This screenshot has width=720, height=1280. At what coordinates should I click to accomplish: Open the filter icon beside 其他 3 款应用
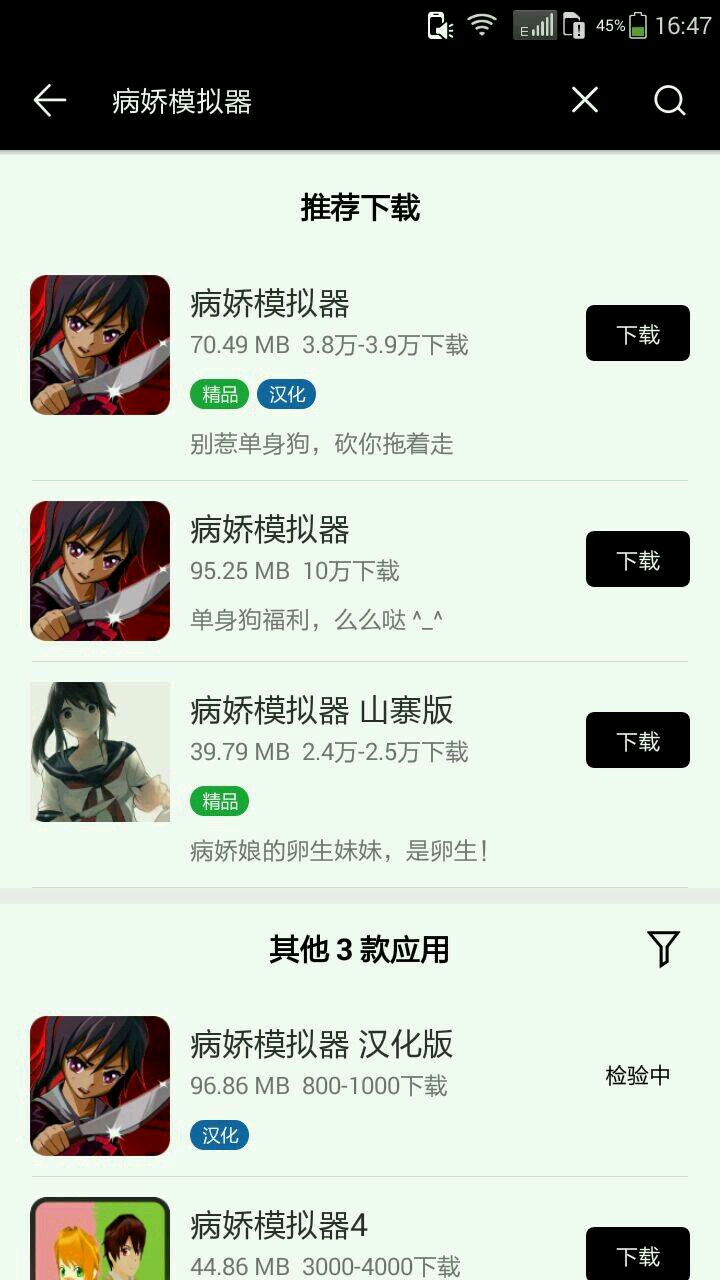click(x=663, y=948)
